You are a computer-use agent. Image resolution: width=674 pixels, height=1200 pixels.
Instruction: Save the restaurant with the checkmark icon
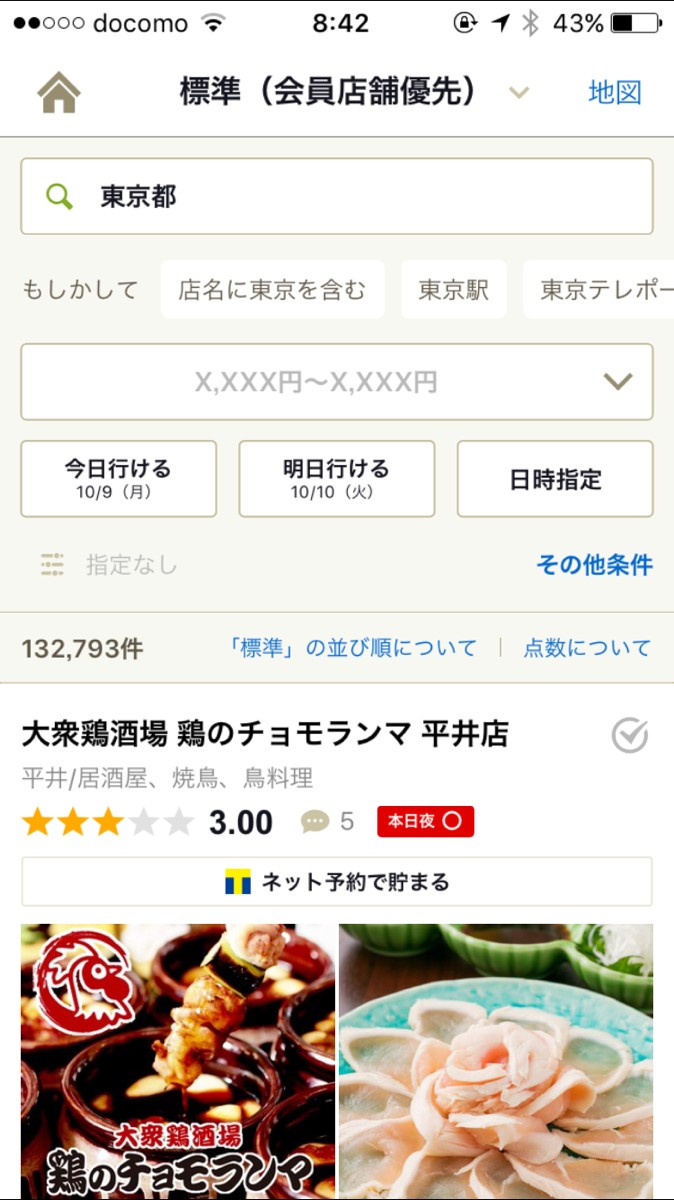click(x=630, y=737)
